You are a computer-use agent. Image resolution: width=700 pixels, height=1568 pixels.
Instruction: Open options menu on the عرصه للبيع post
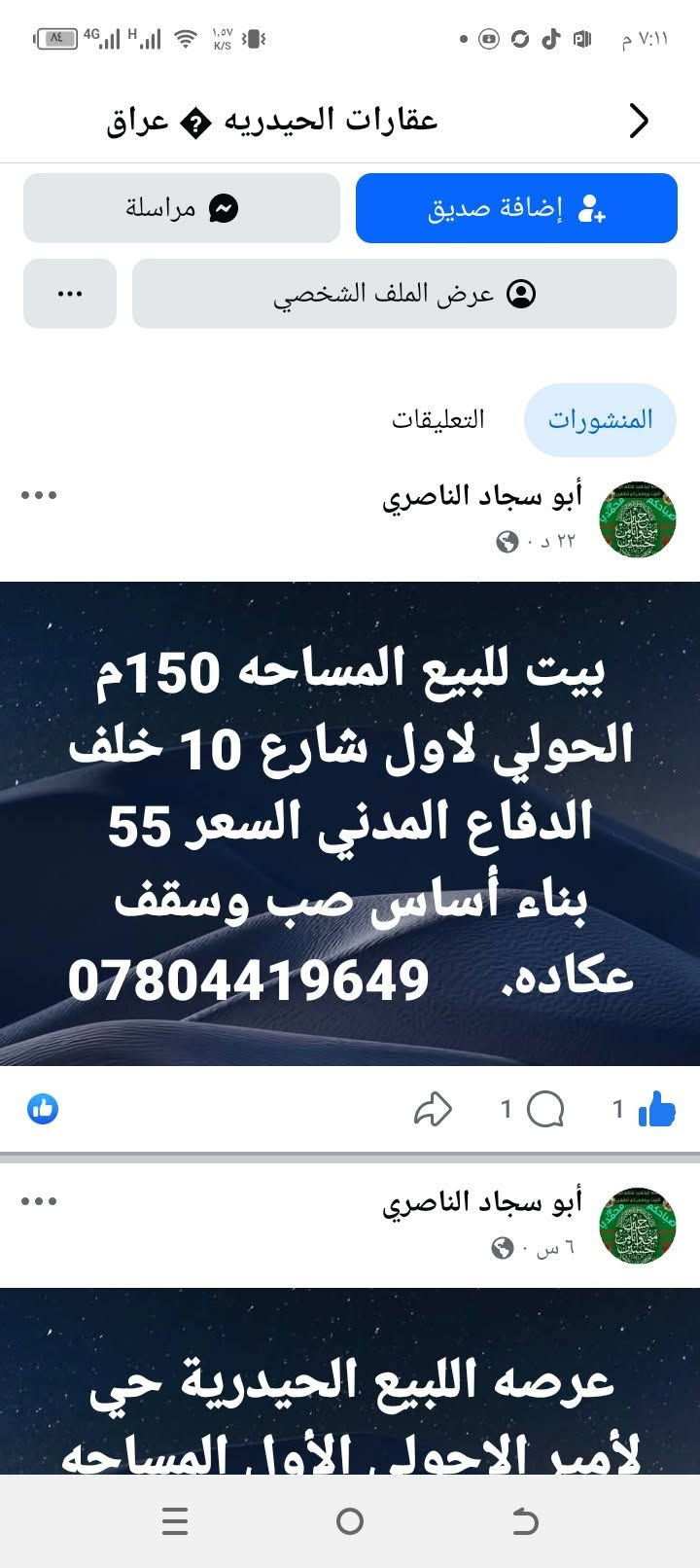coord(39,1201)
